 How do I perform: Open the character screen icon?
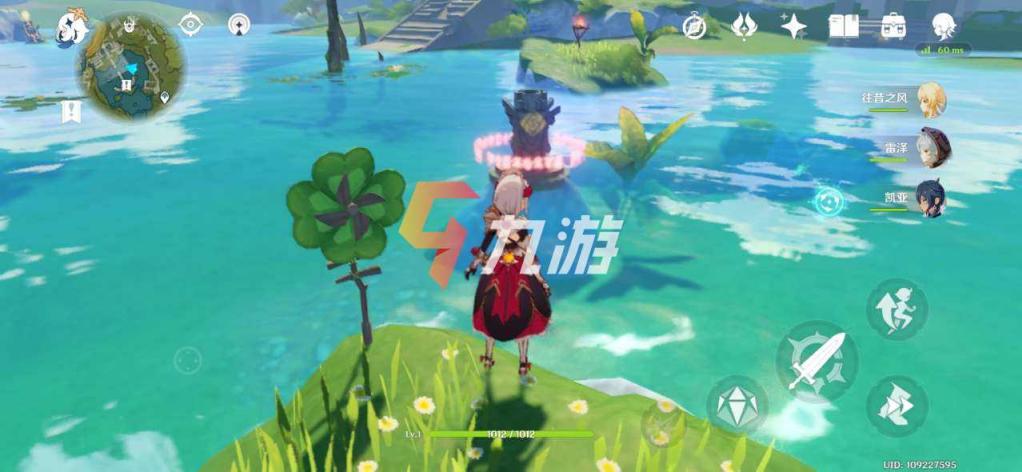(942, 26)
